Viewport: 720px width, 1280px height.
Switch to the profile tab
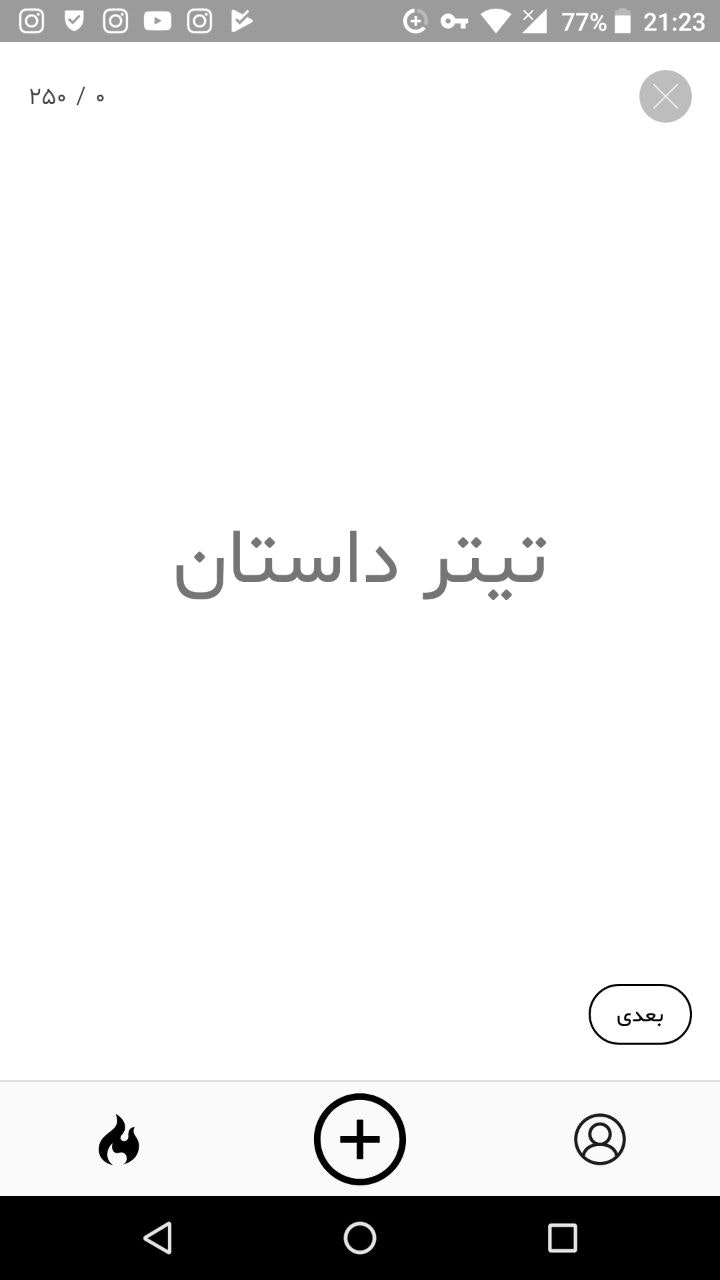click(x=600, y=1139)
